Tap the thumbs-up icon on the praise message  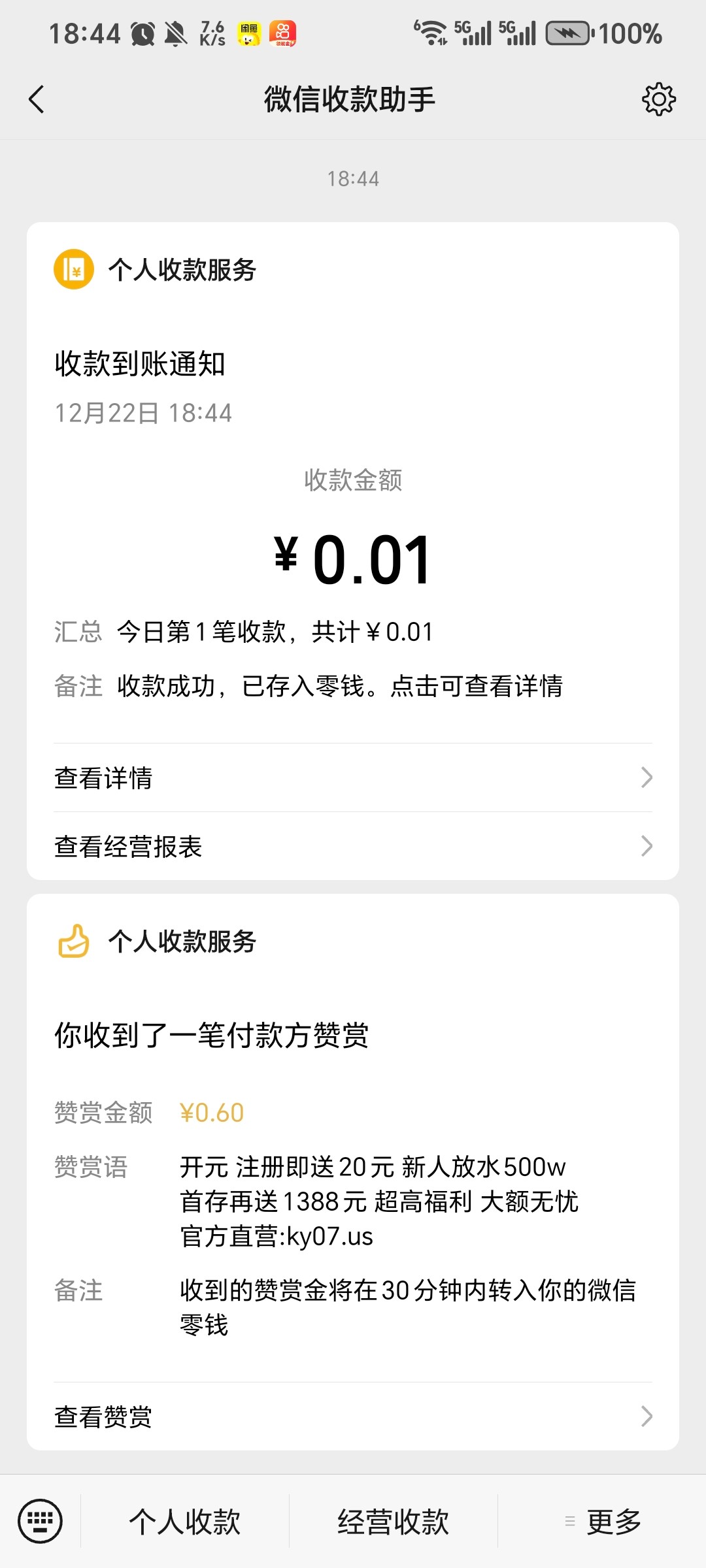(75, 941)
